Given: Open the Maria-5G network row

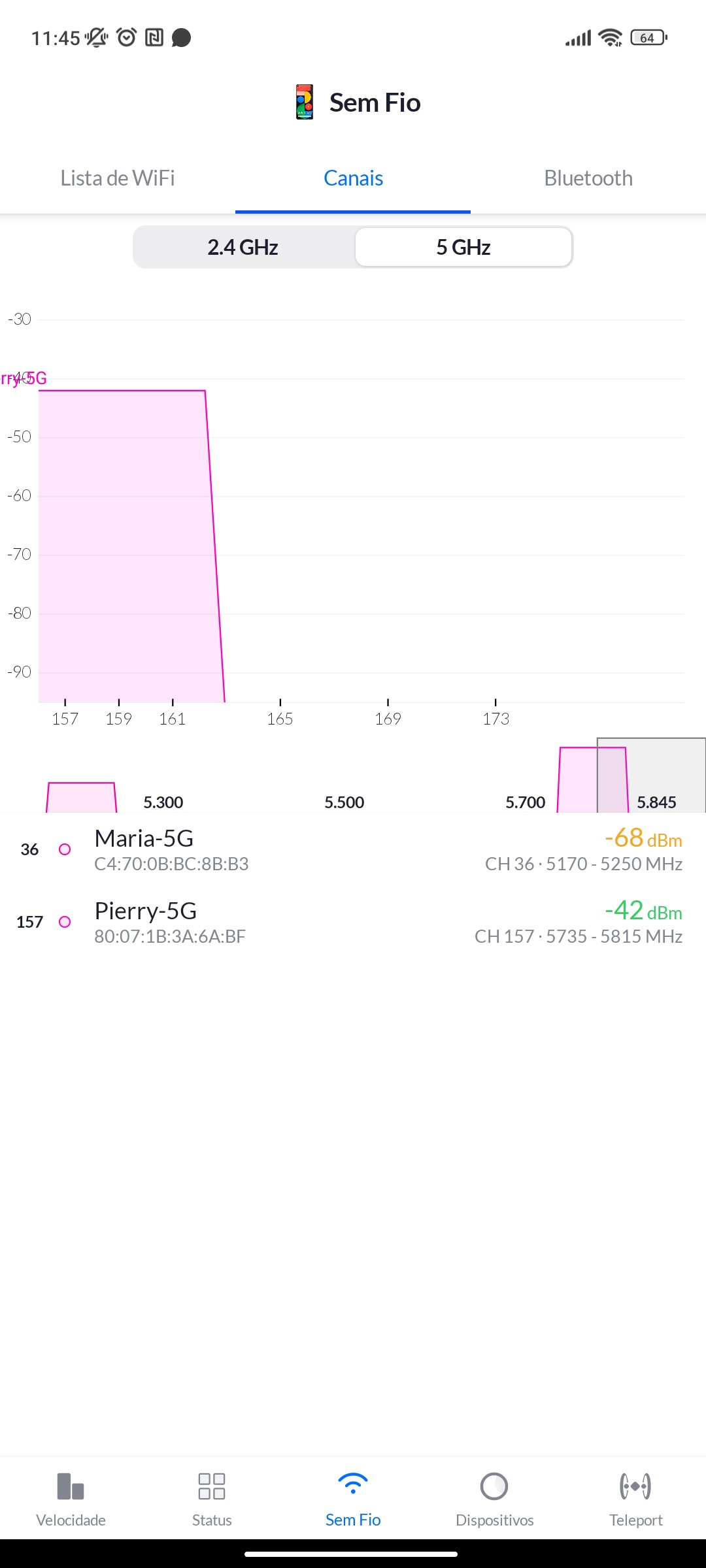Looking at the screenshot, I should pos(353,849).
